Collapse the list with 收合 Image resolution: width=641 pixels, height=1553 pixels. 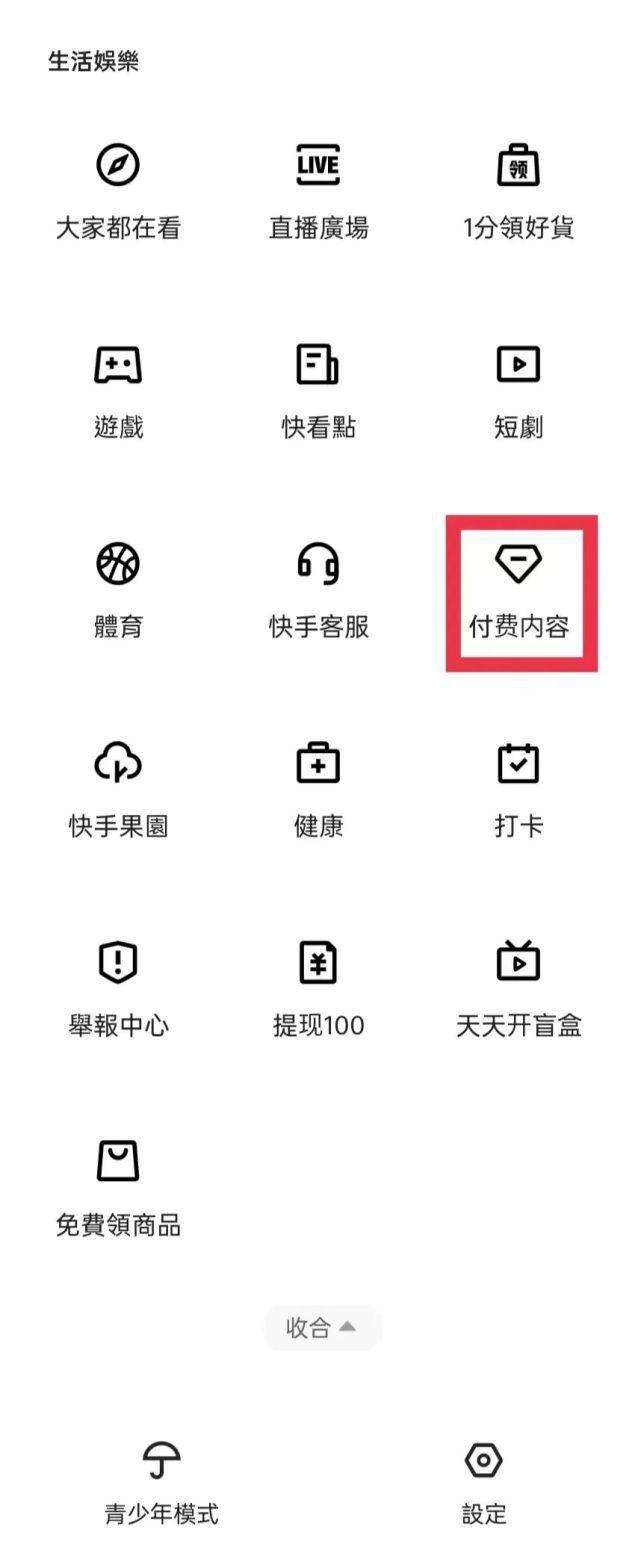[x=321, y=1328]
